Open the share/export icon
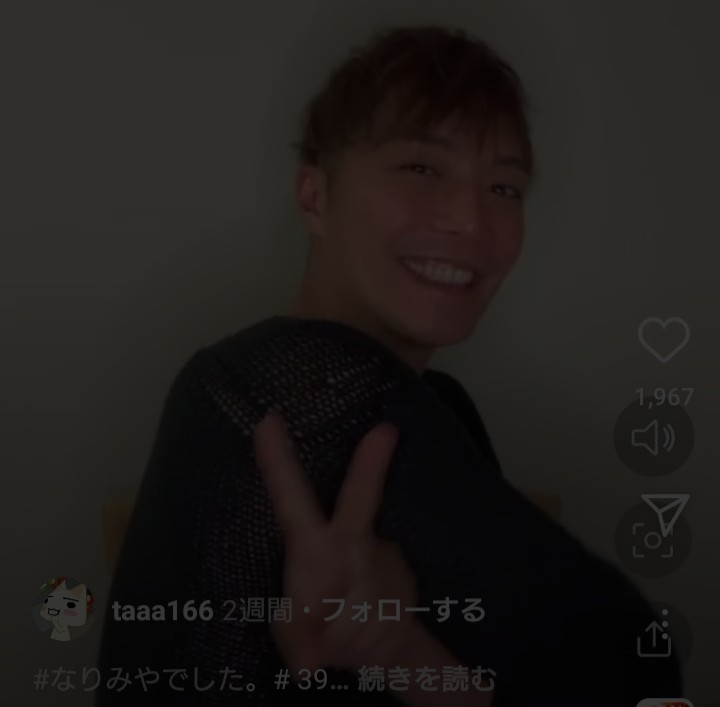The image size is (720, 707). [653, 637]
